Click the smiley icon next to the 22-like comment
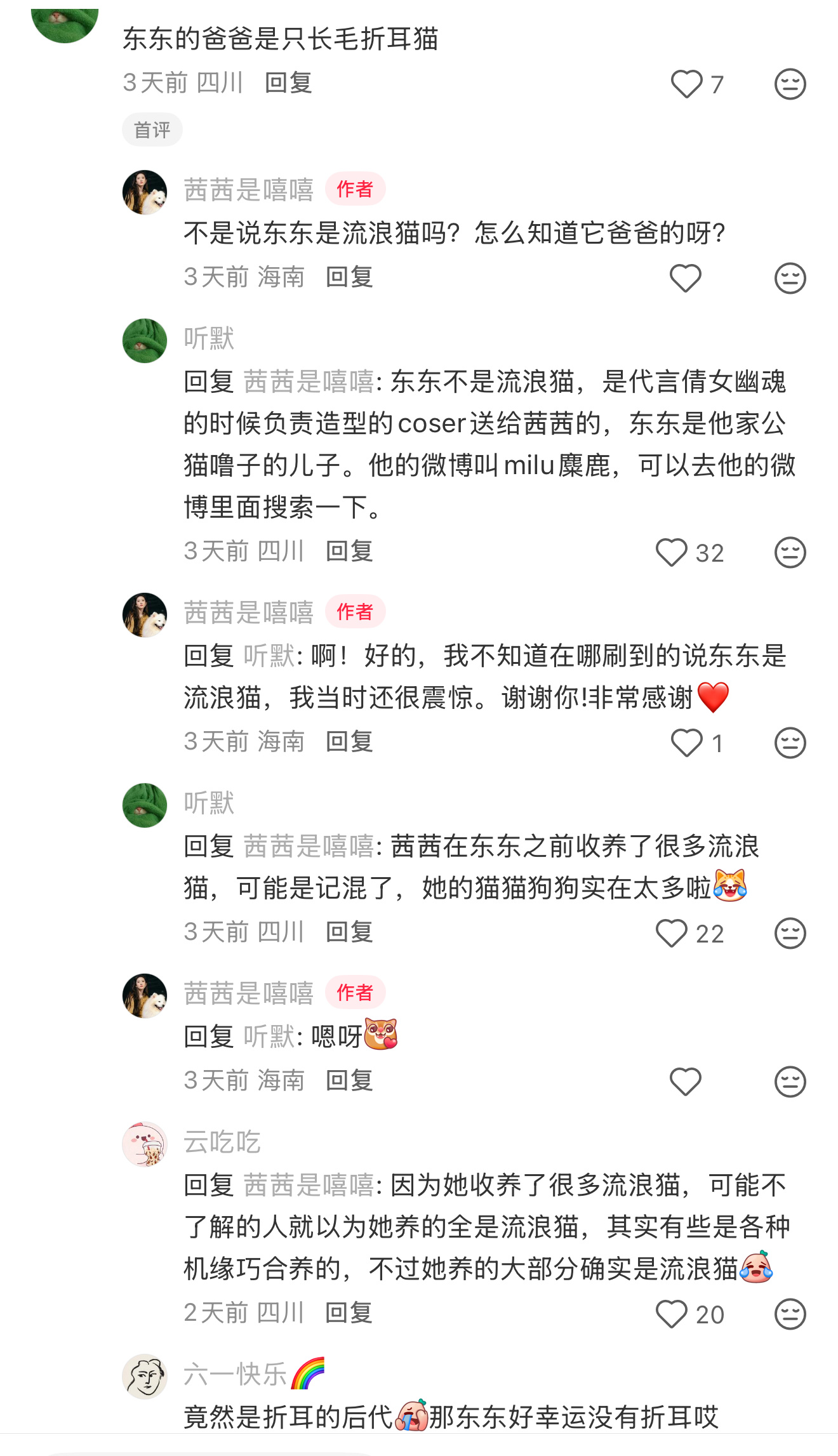This screenshot has height=1456, width=838. 789,933
